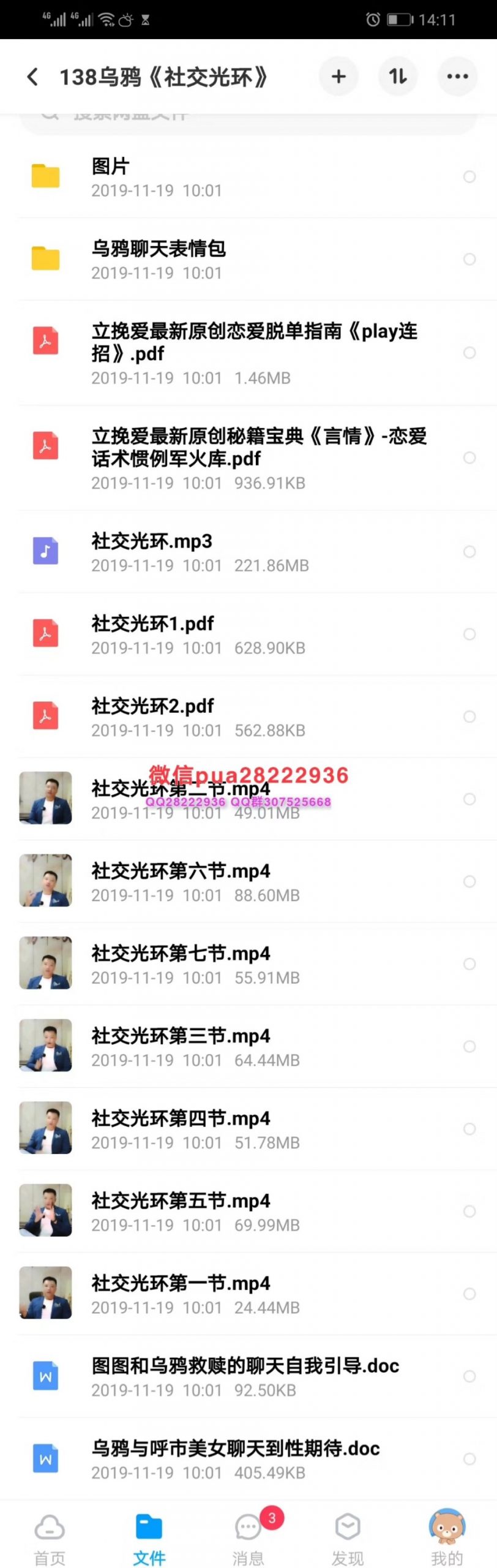Open the sort order options
Image resolution: width=497 pixels, height=1568 pixels.
pos(397,77)
